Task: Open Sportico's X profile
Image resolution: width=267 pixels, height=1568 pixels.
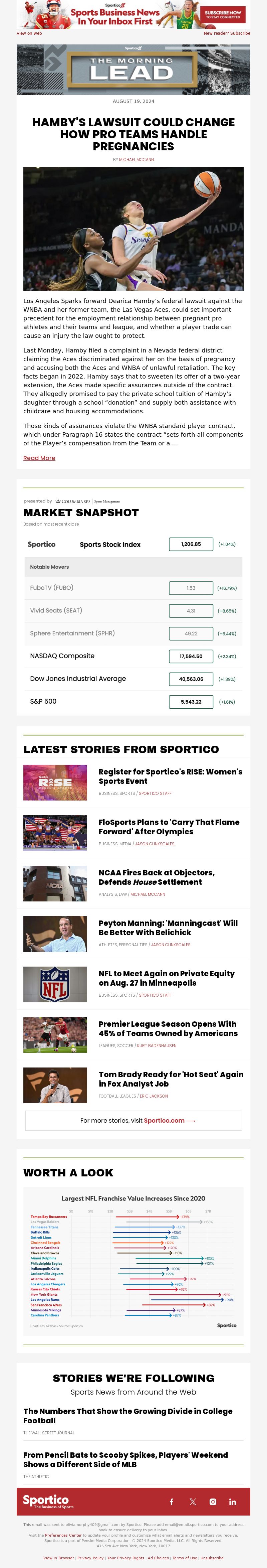Action: (193, 1502)
